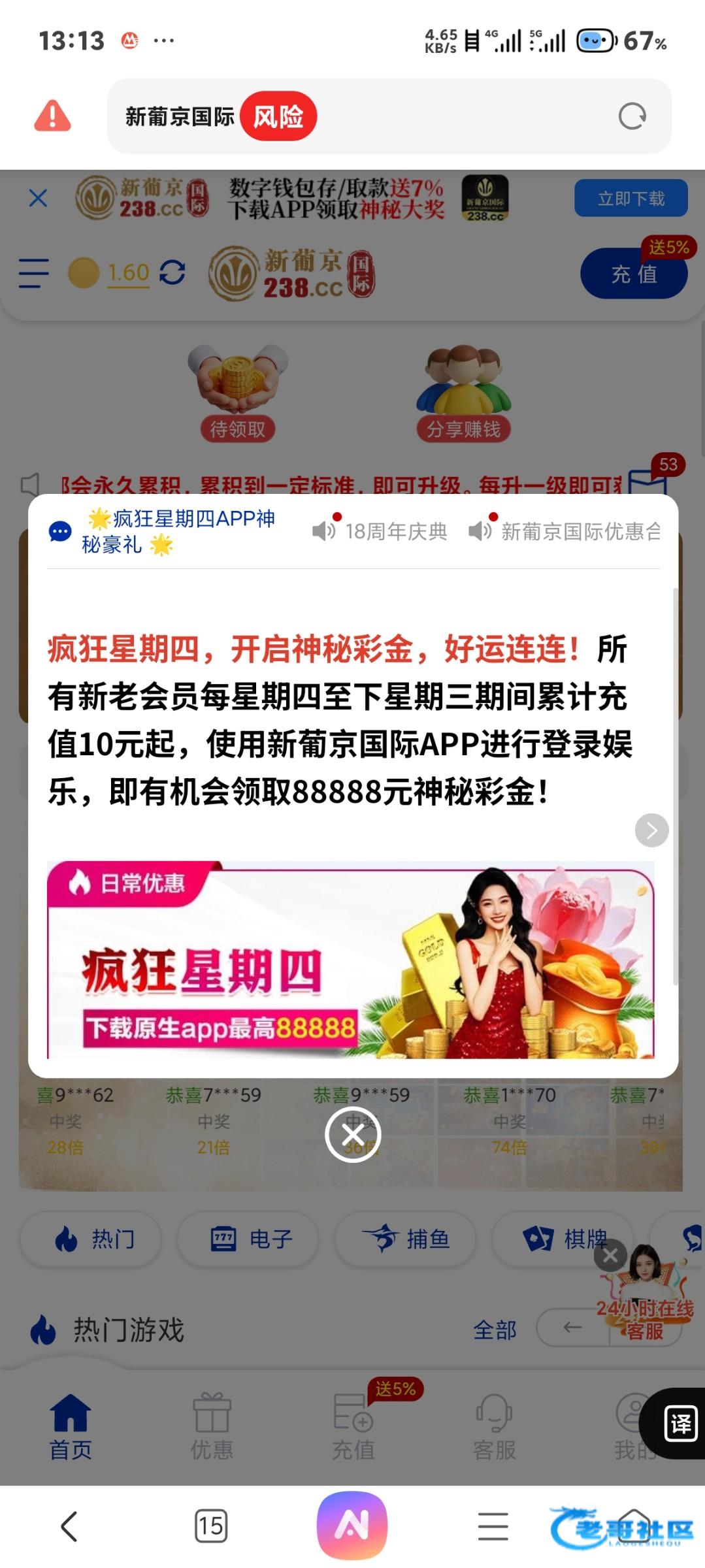Switch to the 新葡京国际优惠 announcement tab
Viewport: 705px width, 1568px height.
565,531
